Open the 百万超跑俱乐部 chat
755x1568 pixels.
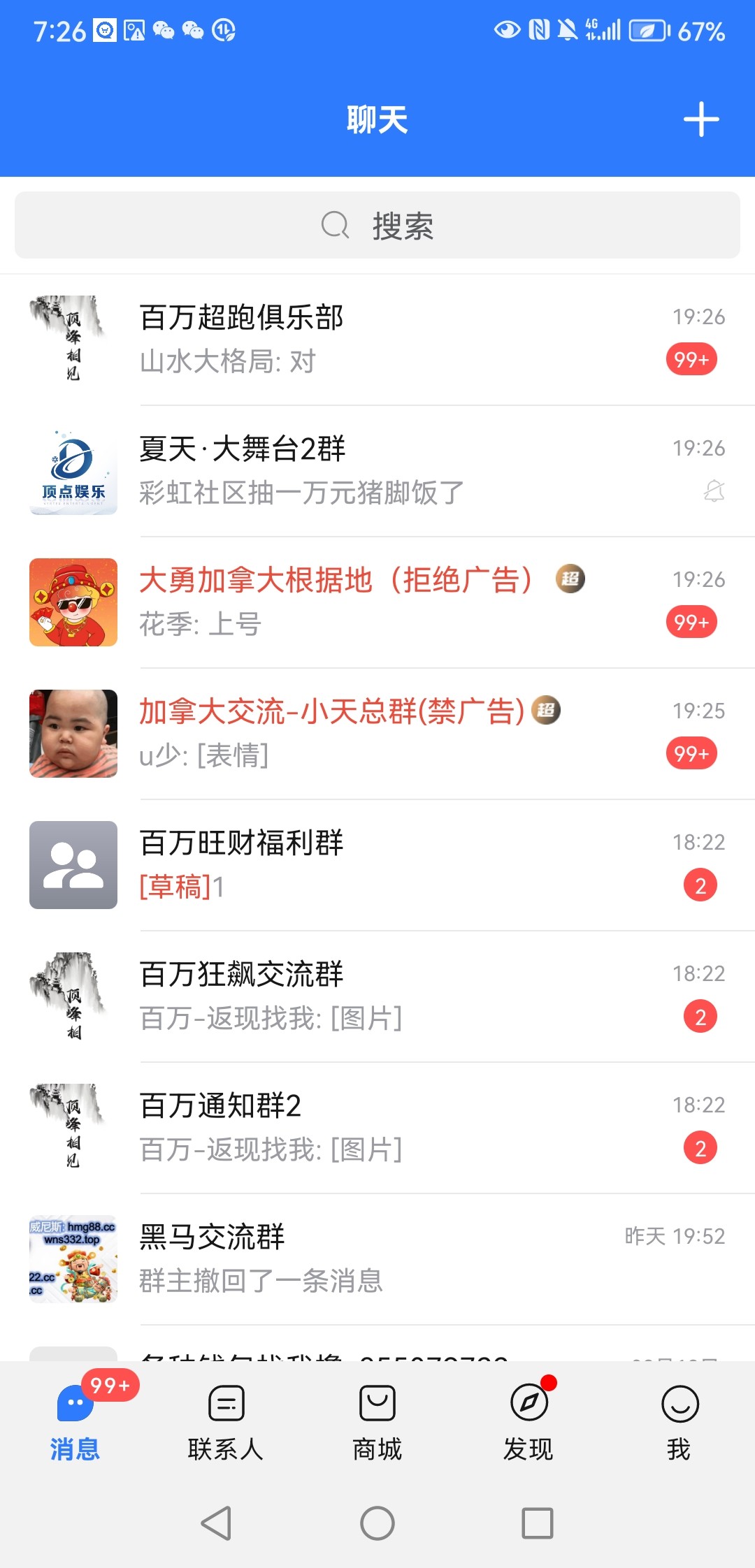(377, 340)
